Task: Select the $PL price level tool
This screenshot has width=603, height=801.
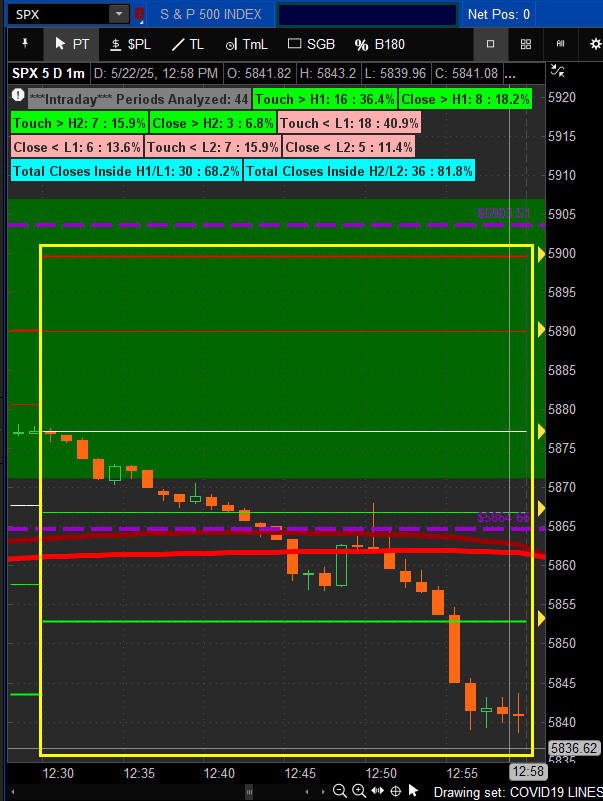Action: pyautogui.click(x=130, y=44)
